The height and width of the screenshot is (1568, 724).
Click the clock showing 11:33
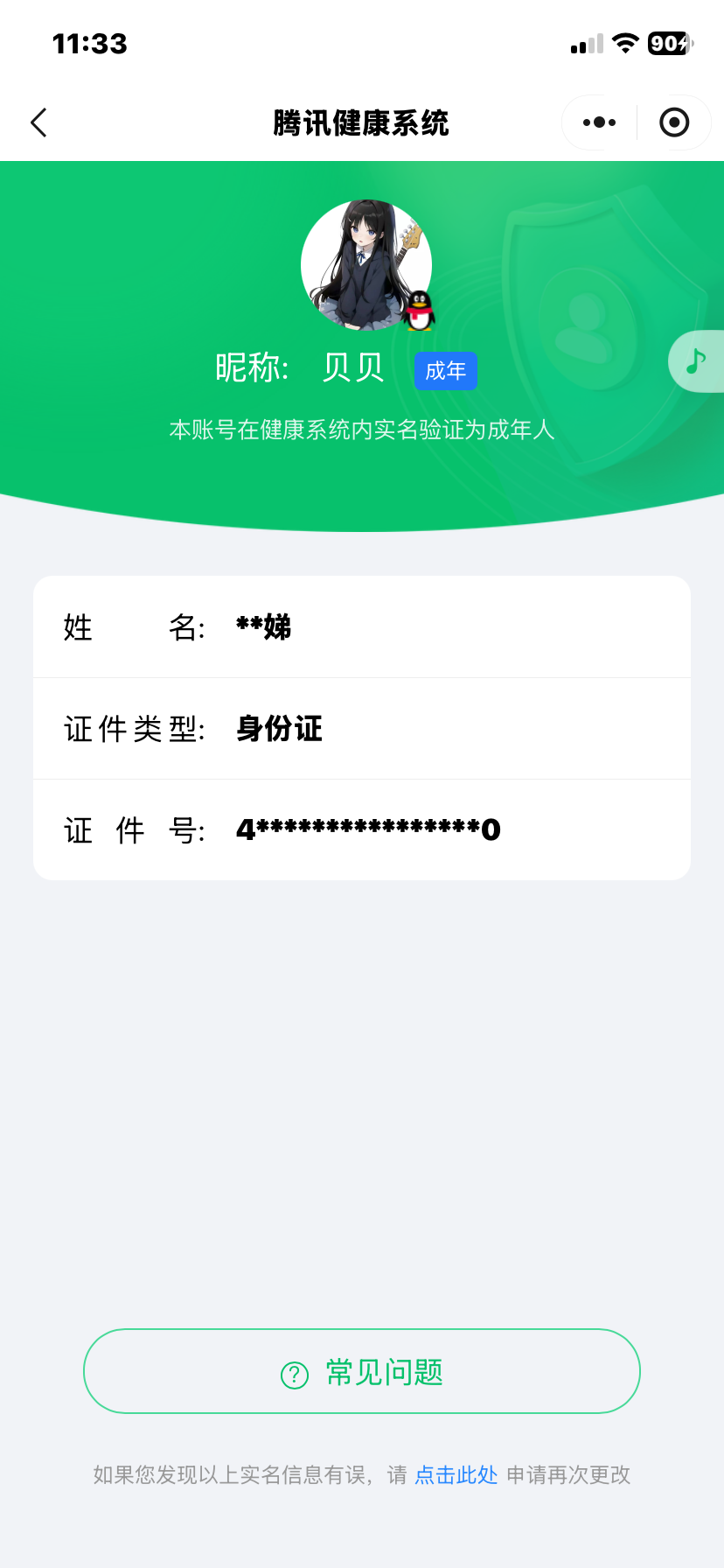tap(90, 43)
